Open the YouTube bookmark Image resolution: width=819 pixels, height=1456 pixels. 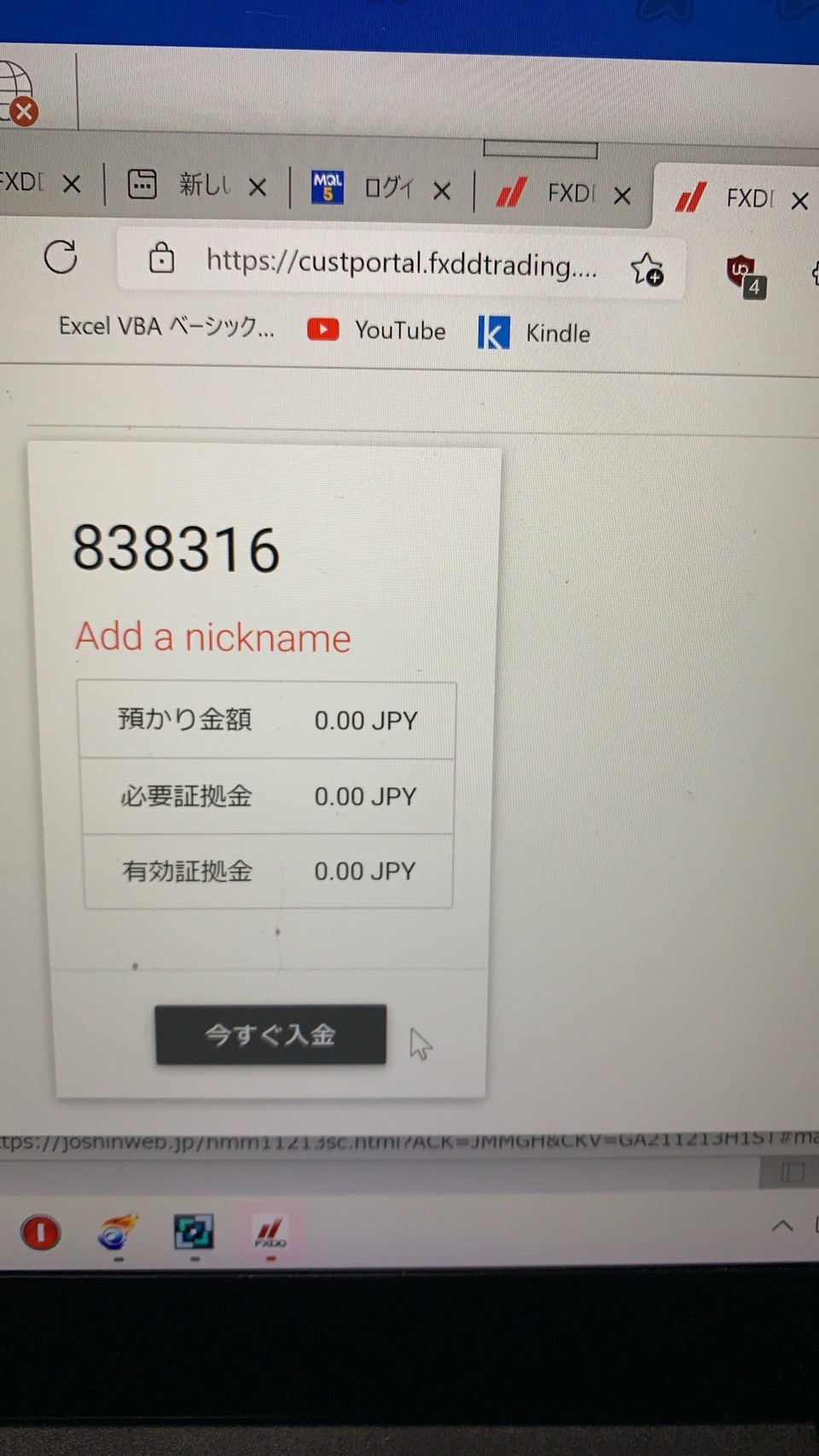click(x=376, y=329)
